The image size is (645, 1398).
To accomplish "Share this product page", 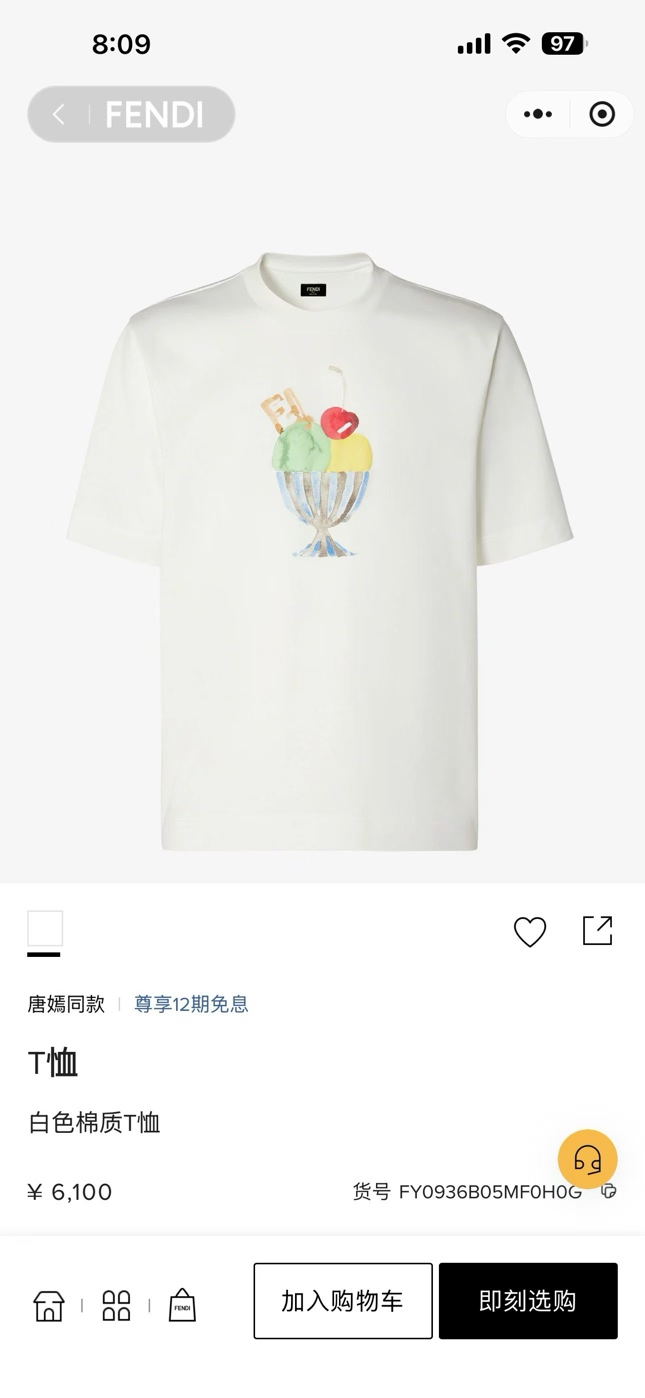I will 597,931.
